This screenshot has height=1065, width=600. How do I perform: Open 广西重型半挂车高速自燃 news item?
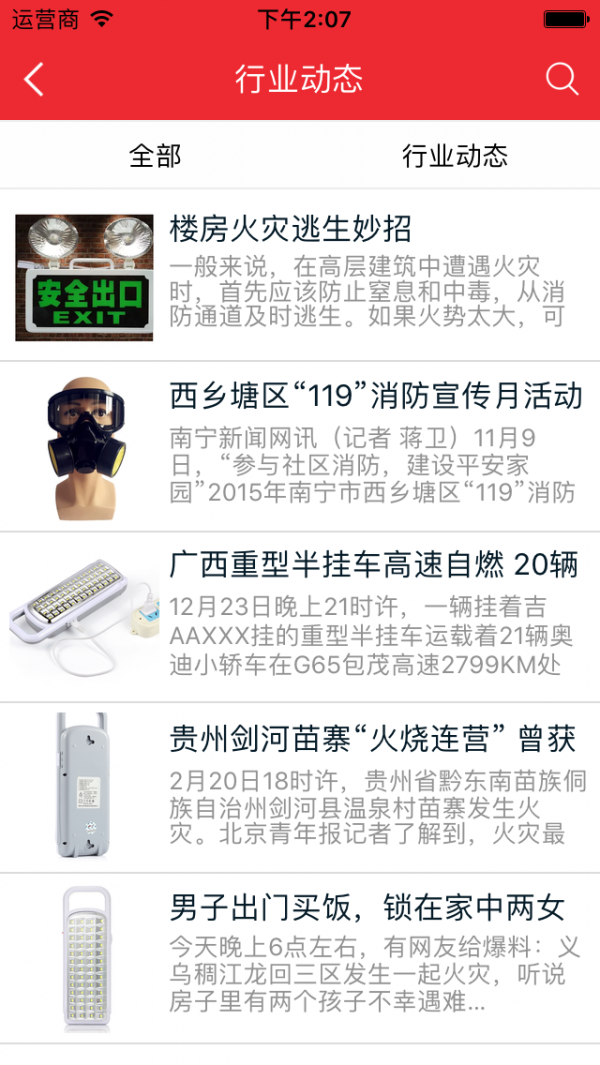300,617
